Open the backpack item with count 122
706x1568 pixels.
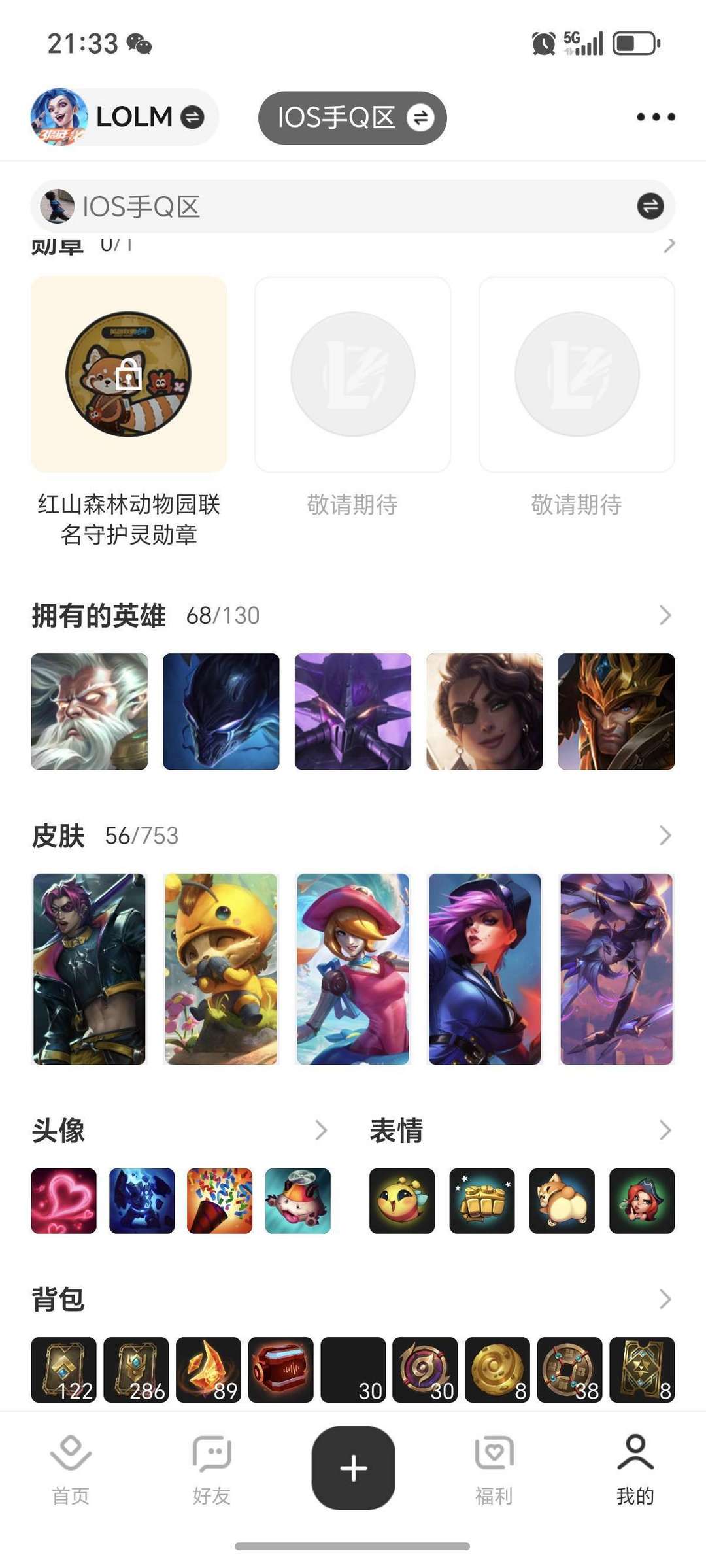click(63, 1370)
